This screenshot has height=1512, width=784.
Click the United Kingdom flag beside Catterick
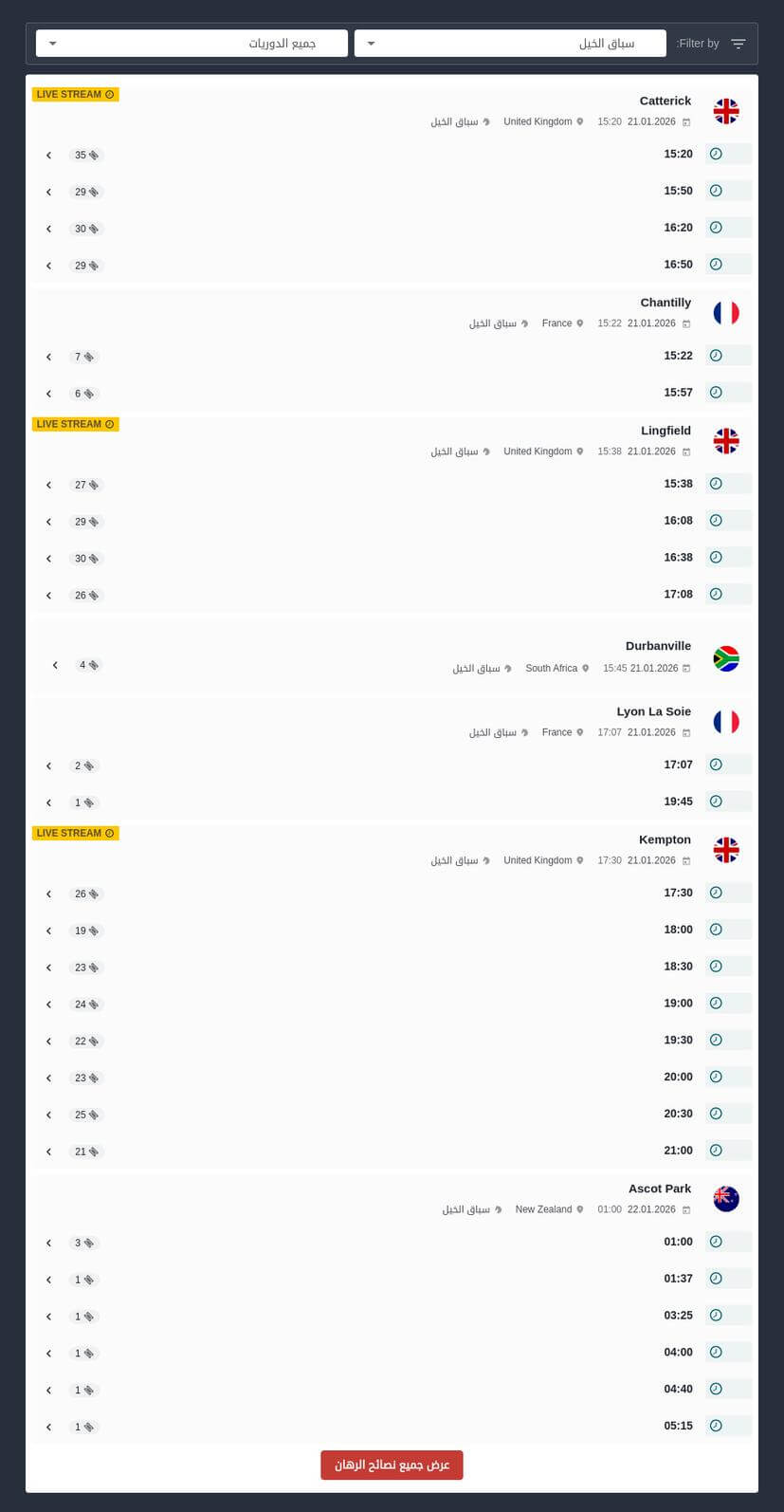tap(726, 110)
